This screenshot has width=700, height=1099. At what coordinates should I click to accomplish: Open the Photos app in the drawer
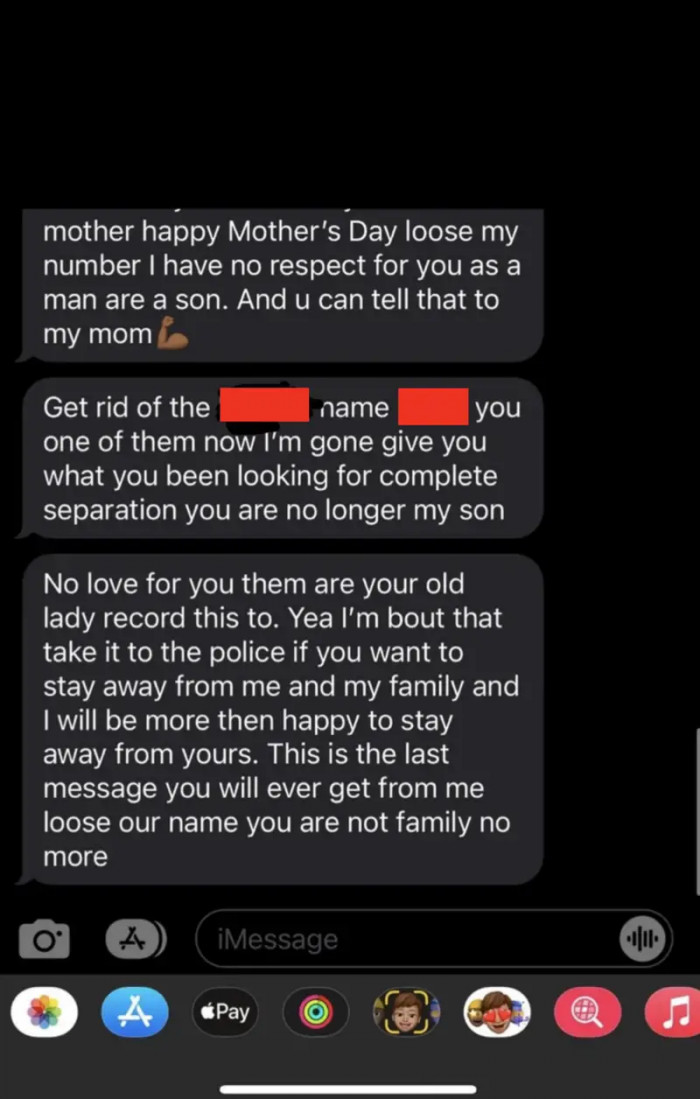tap(44, 1013)
